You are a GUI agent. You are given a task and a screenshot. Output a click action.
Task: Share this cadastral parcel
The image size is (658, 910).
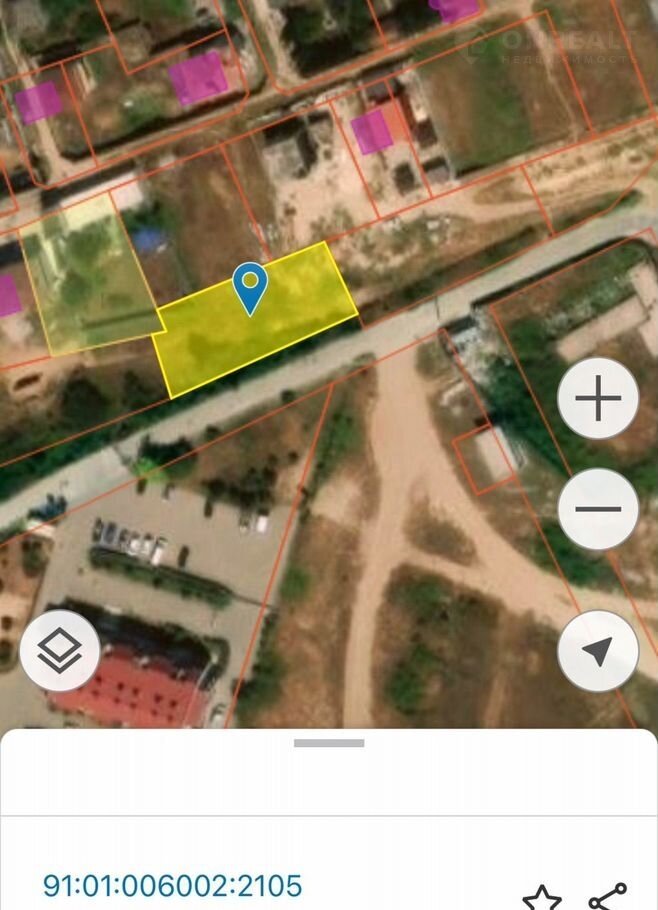(607, 897)
